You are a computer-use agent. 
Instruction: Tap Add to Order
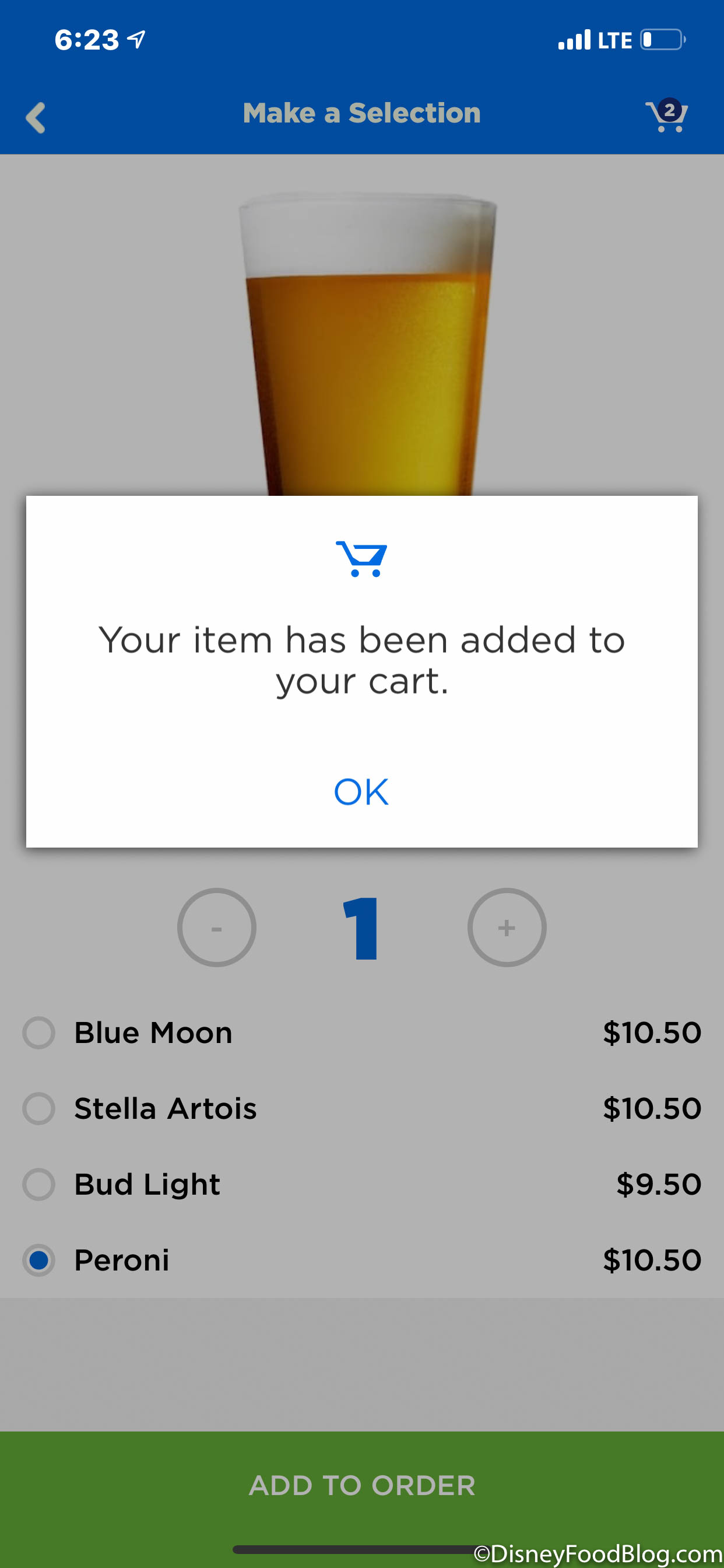(x=362, y=1485)
